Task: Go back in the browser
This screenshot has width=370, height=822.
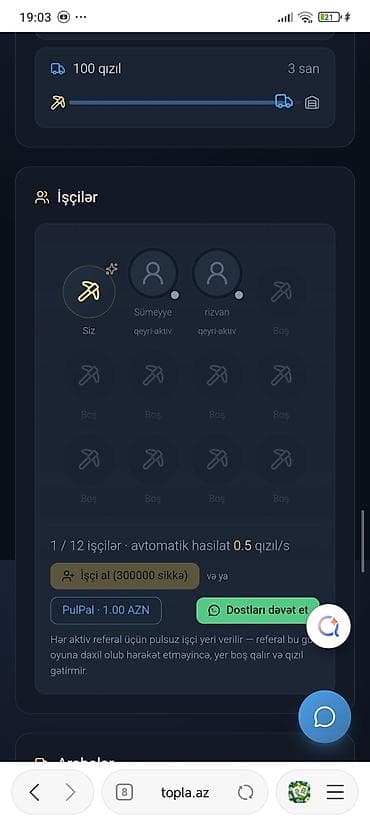Action: [34, 792]
